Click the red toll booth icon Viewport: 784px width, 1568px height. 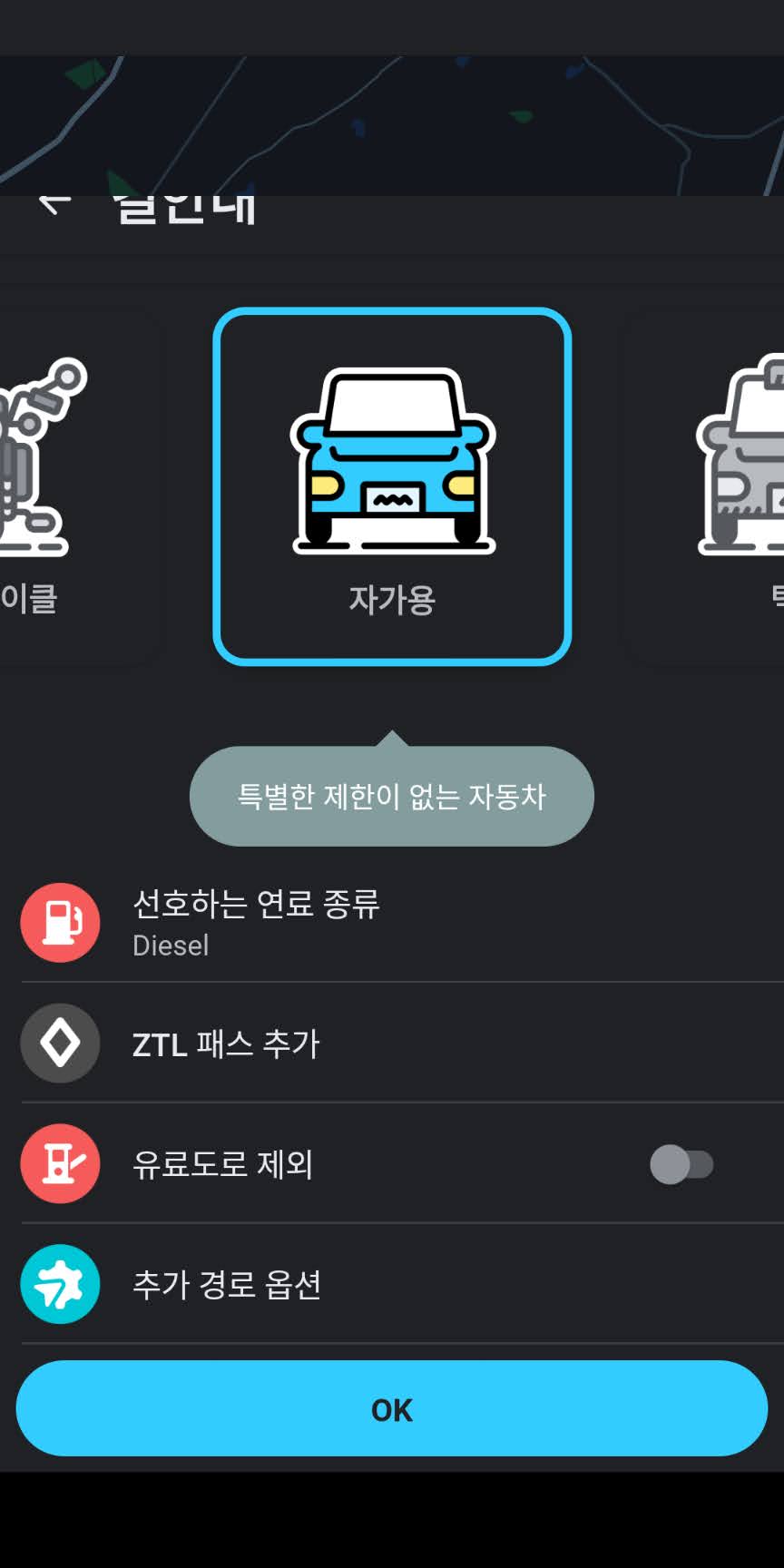[59, 1164]
